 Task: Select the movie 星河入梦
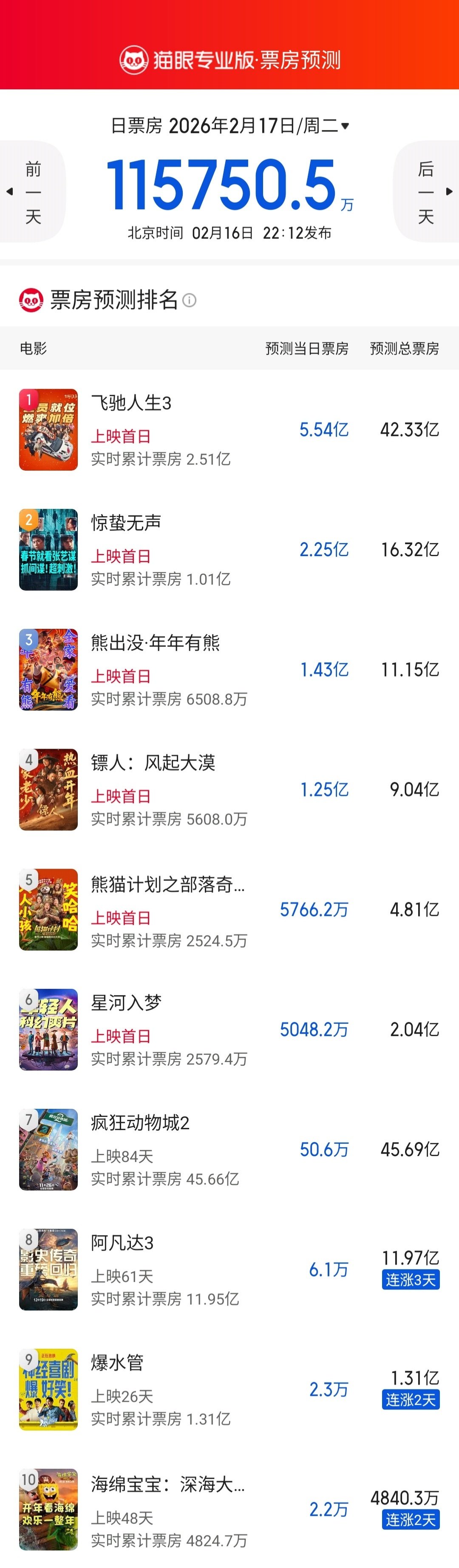pos(229,1029)
